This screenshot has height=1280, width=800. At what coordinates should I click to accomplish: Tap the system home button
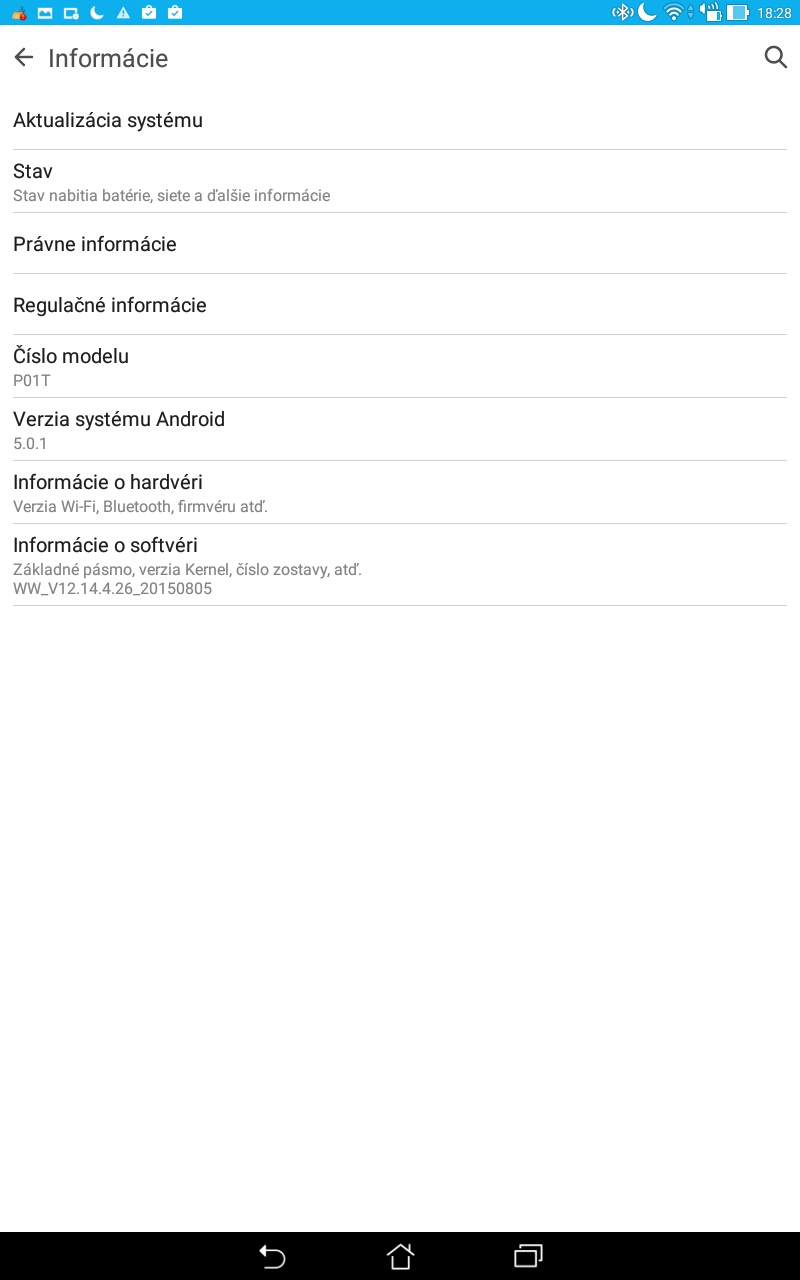(400, 1256)
